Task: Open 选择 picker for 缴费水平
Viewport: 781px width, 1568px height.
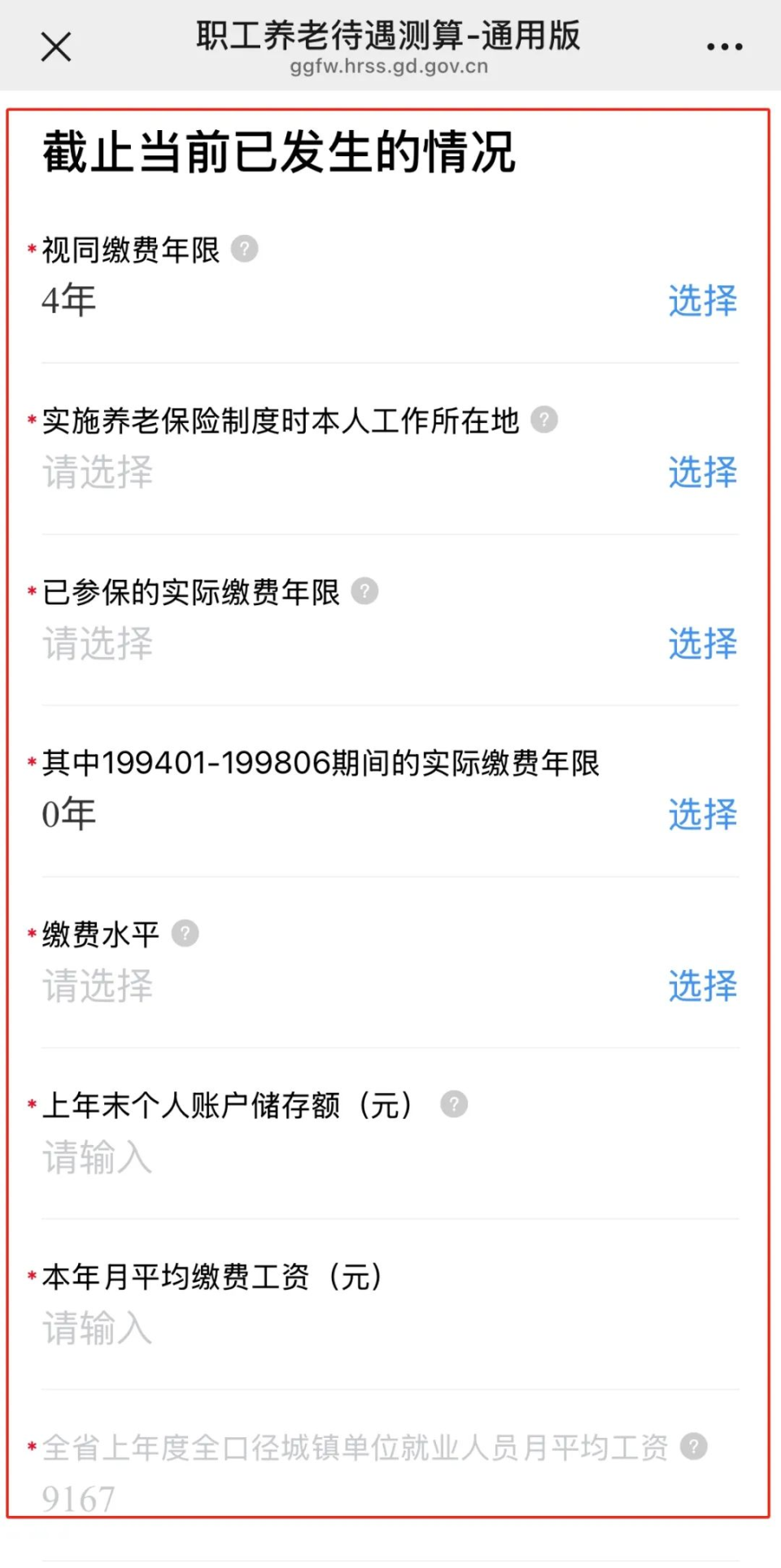Action: coord(701,987)
